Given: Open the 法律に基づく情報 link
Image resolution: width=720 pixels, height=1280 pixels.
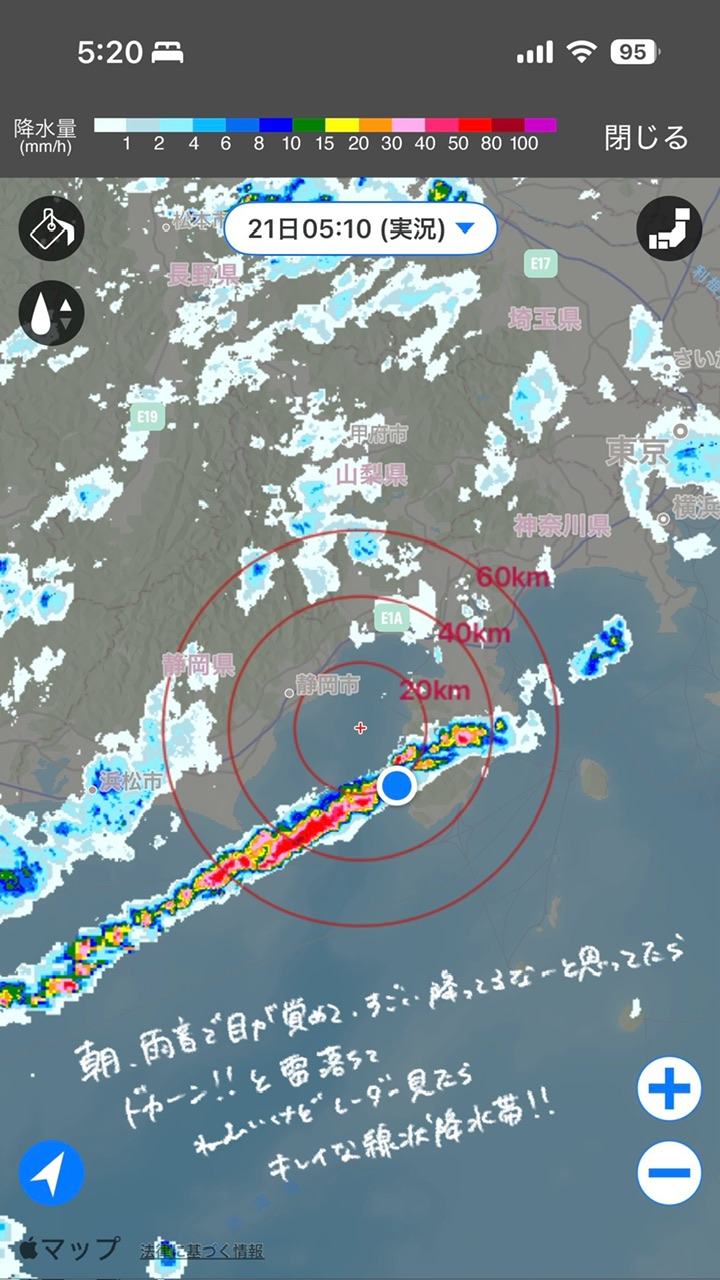Looking at the screenshot, I should point(202,1251).
